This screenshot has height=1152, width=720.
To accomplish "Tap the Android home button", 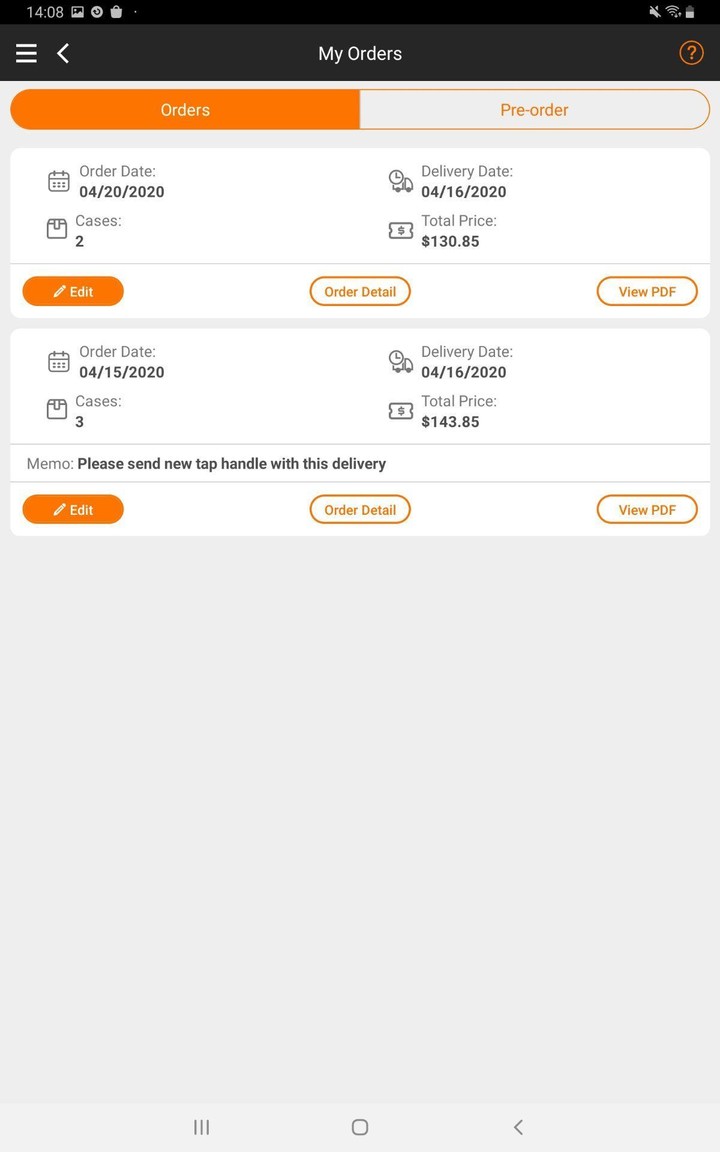I will 359,1126.
